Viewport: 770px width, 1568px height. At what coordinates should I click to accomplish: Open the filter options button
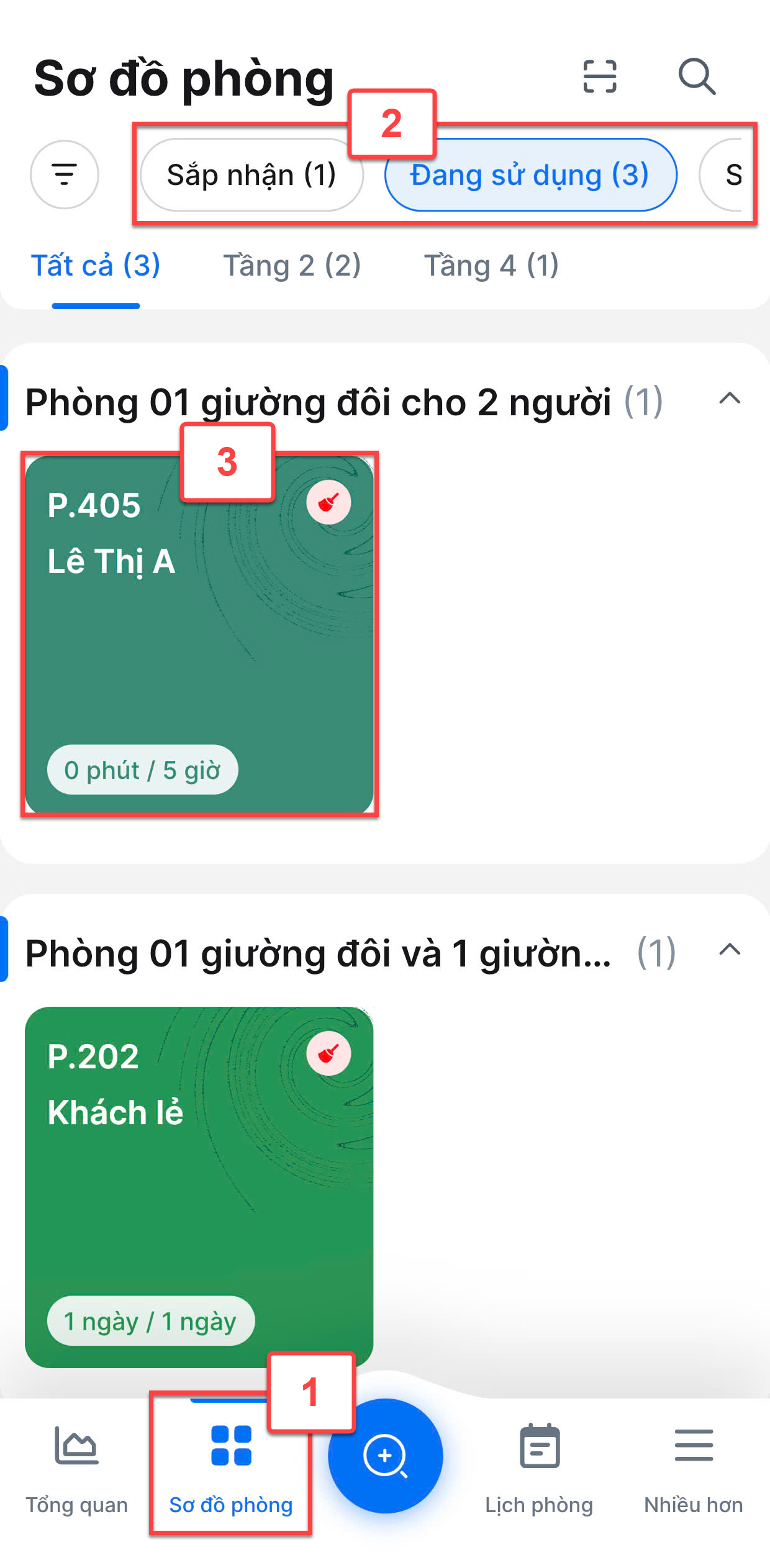(65, 174)
